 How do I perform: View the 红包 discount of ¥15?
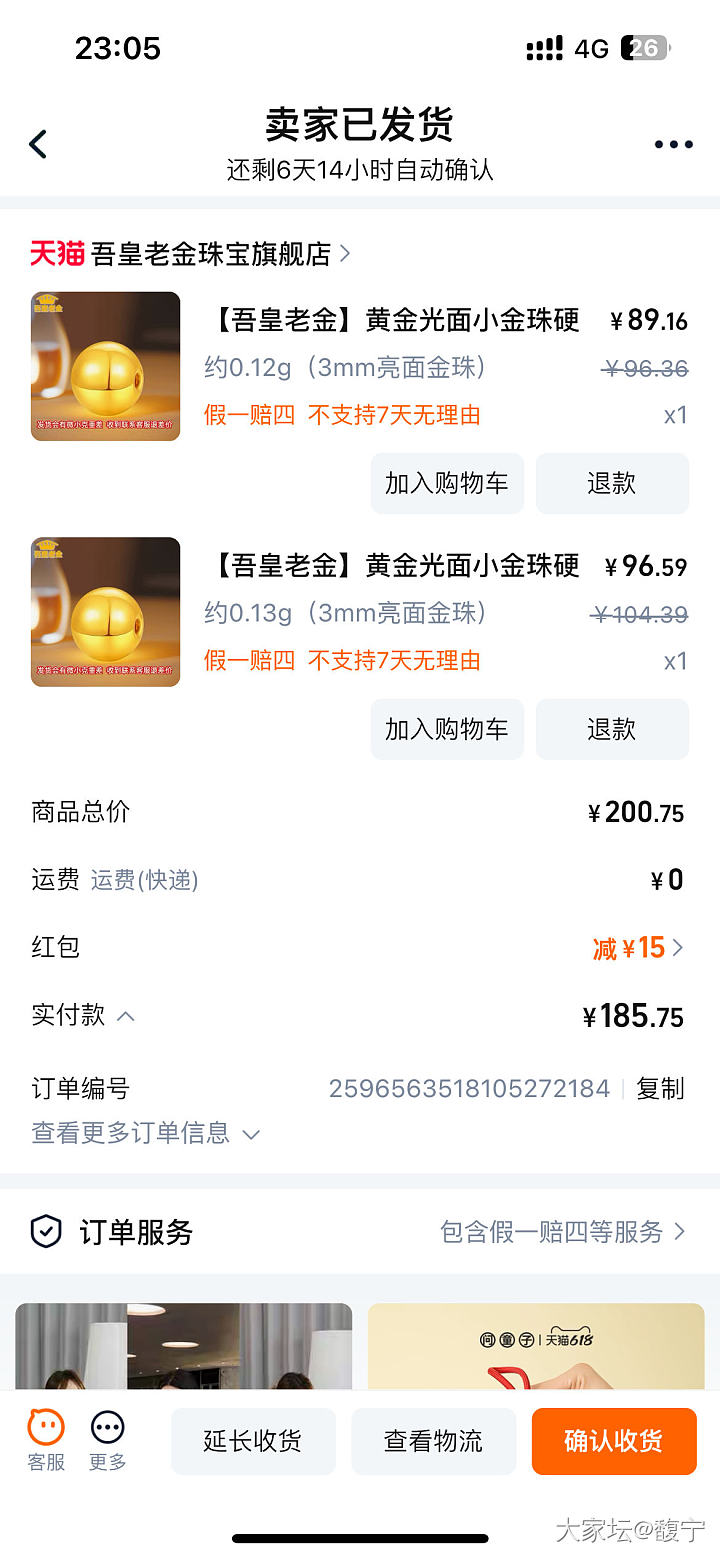[638, 948]
